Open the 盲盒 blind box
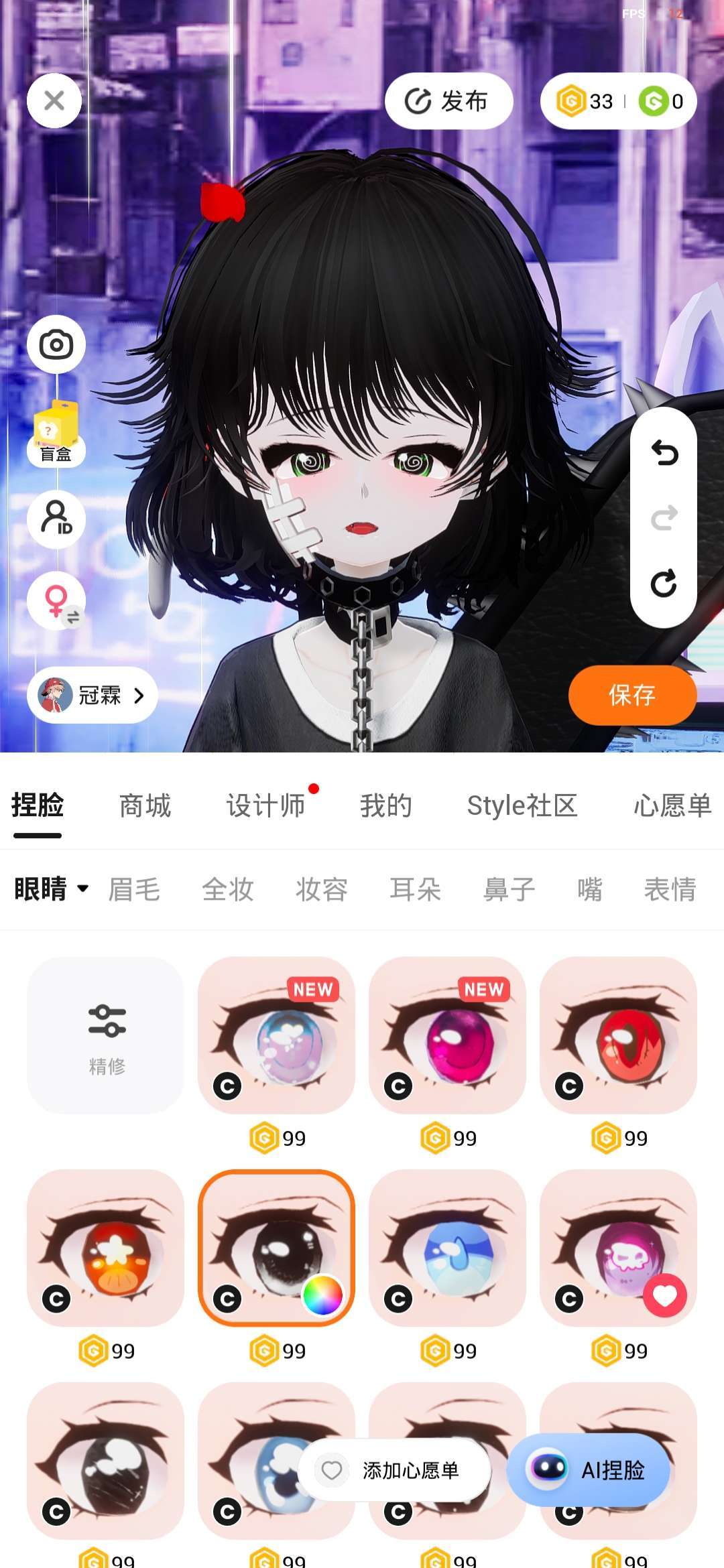This screenshot has height=1568, width=724. (56, 434)
